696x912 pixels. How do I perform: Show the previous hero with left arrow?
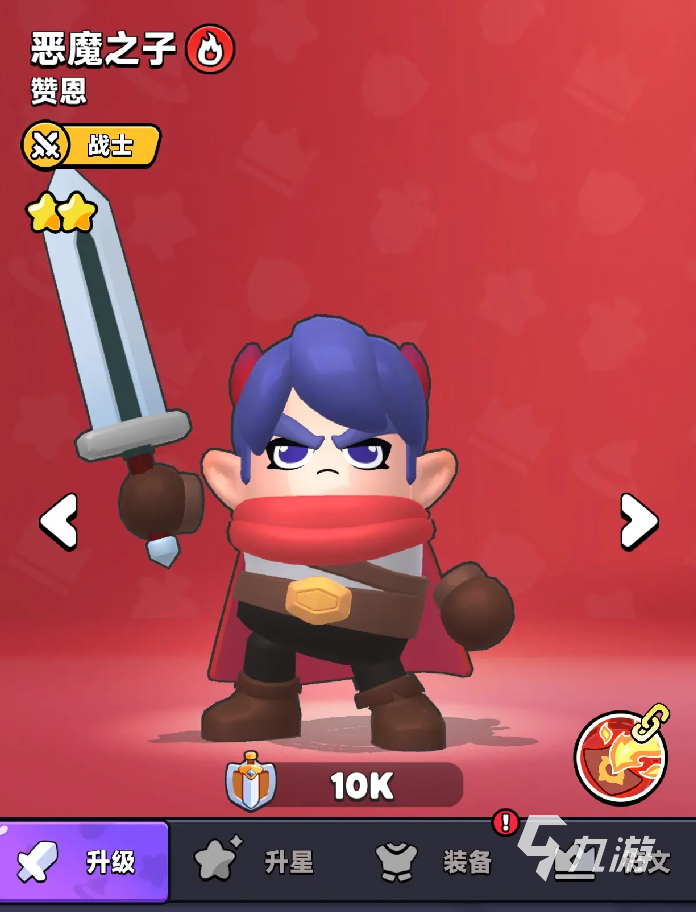[58, 521]
